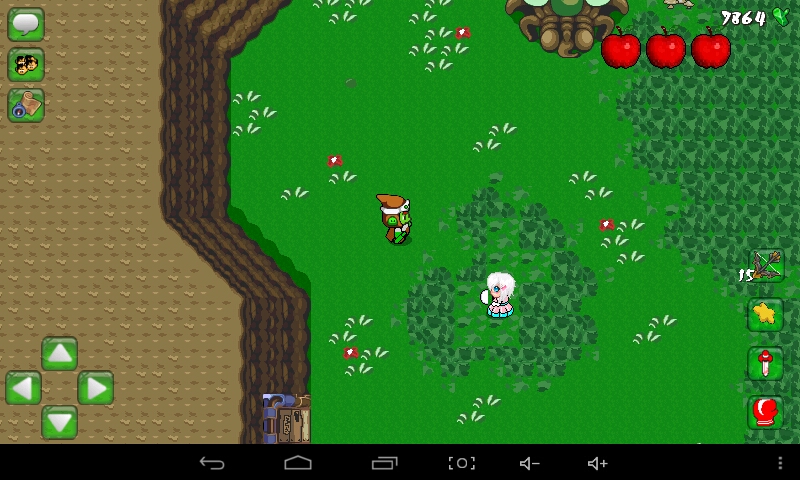
Task: Open the overflow menu in the navigation bar
Action: pos(780,463)
